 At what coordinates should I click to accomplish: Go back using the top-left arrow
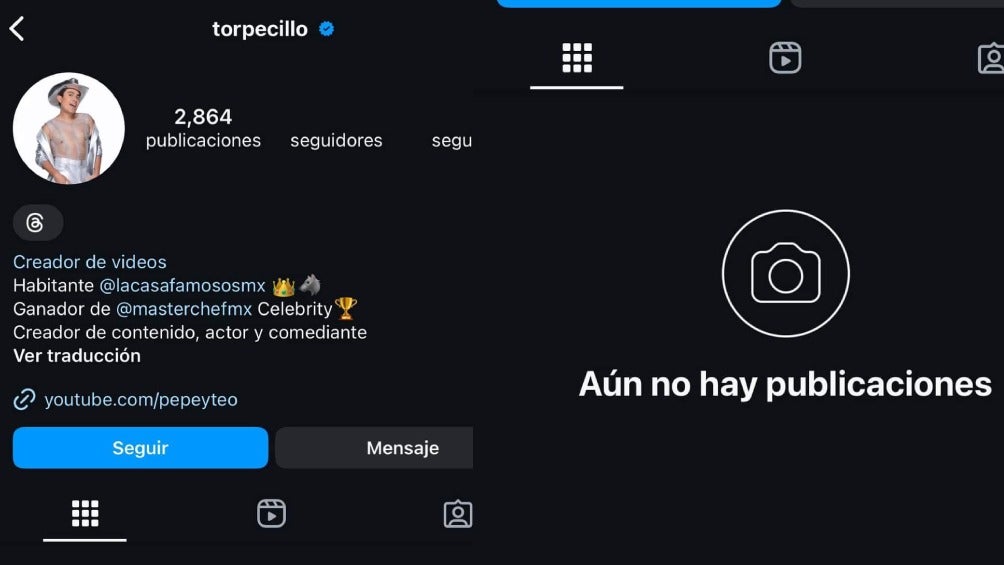[x=17, y=29]
